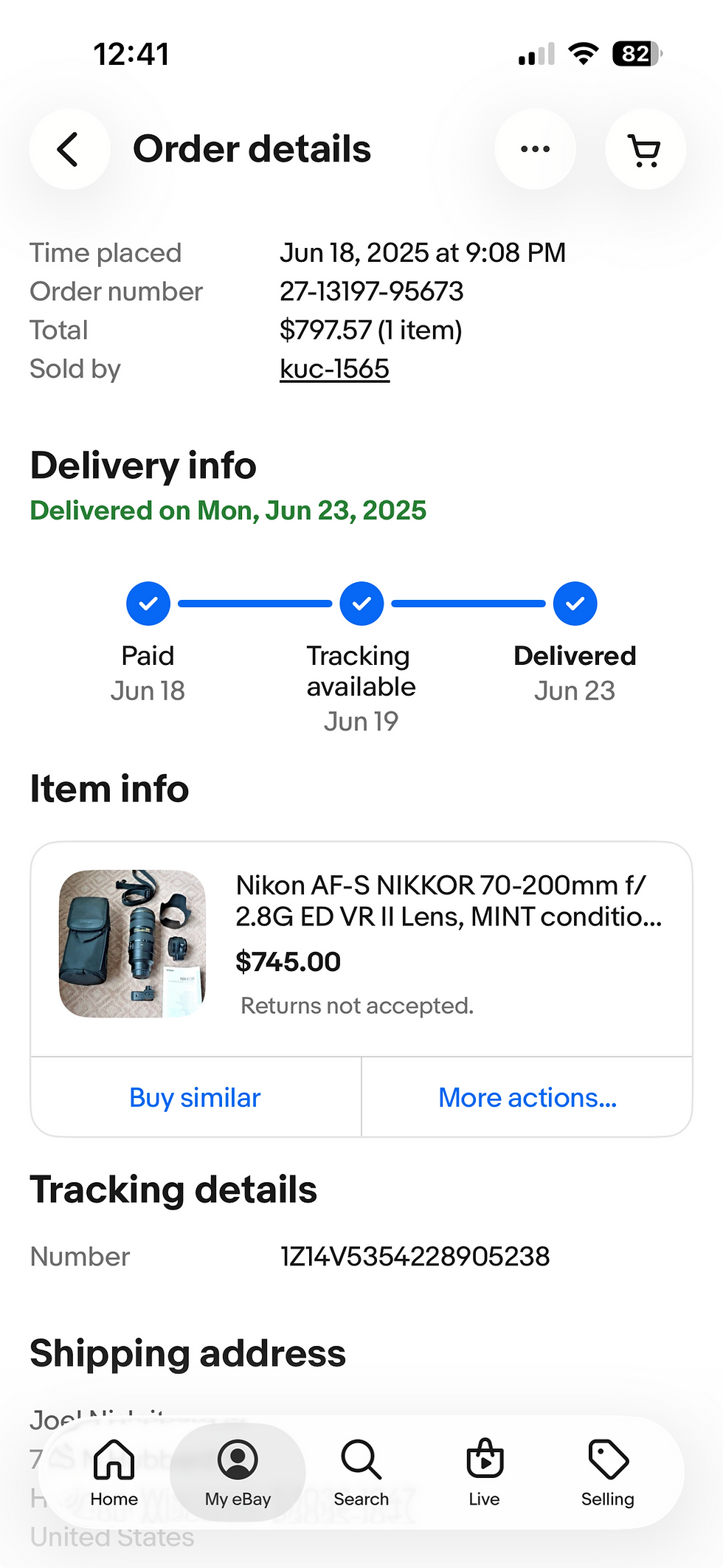Switch to the Live tab
The height and width of the screenshot is (1568, 723).
click(485, 1473)
